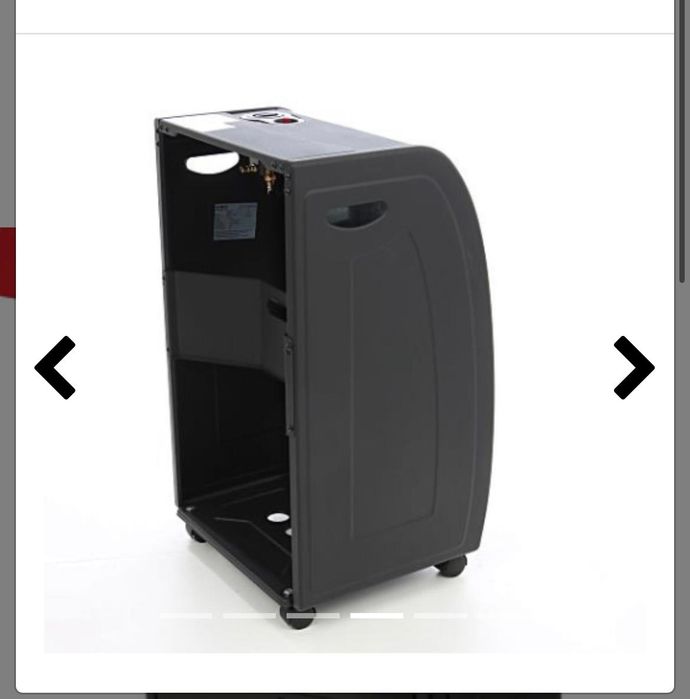Select the second image indicator dash
The height and width of the screenshot is (699, 690).
coord(249,616)
